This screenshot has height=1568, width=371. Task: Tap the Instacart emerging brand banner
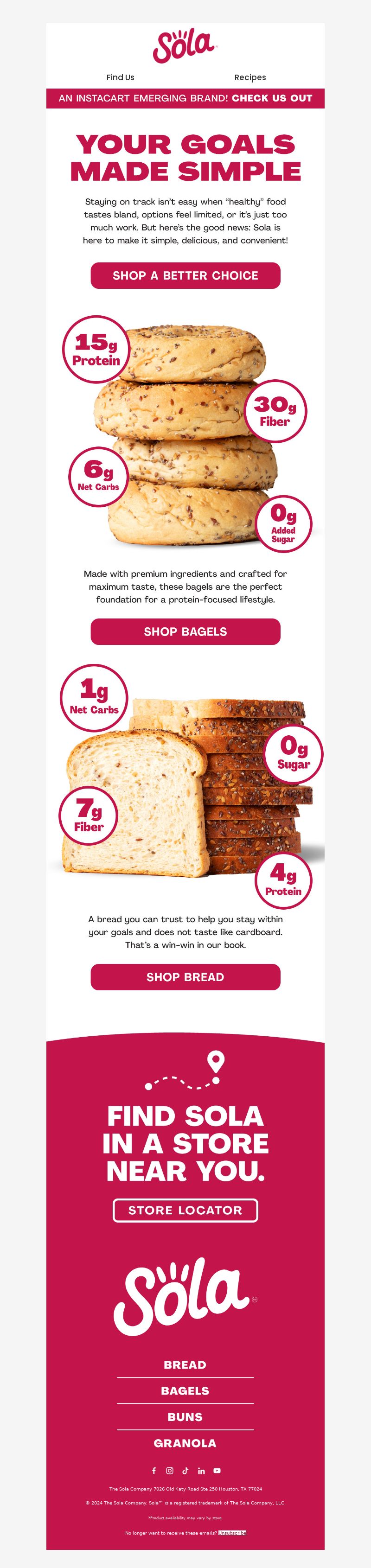pos(185,98)
